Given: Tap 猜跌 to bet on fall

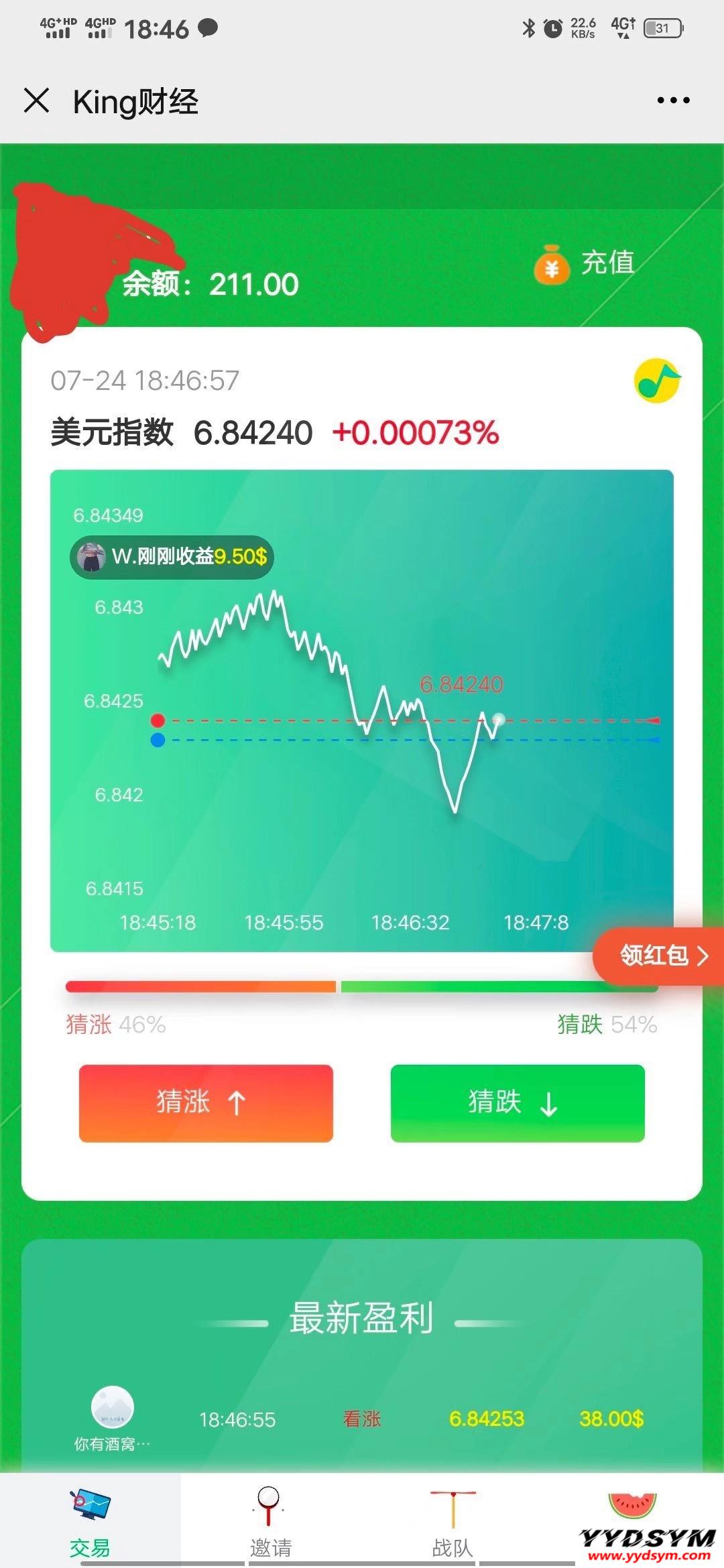Looking at the screenshot, I should pyautogui.click(x=517, y=1102).
